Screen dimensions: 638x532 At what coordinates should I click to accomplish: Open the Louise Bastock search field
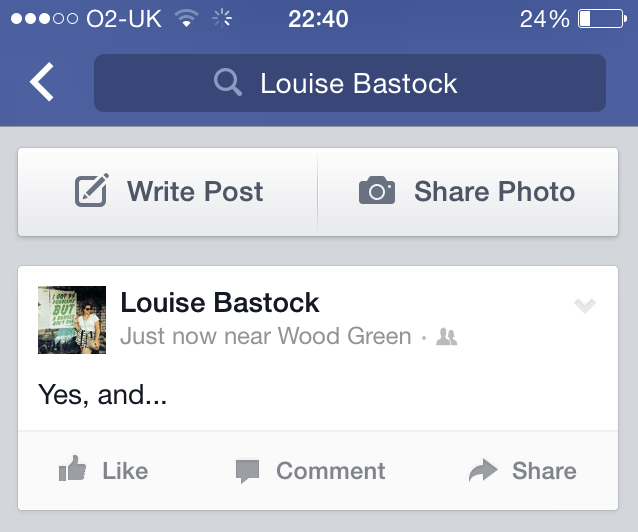tap(350, 83)
